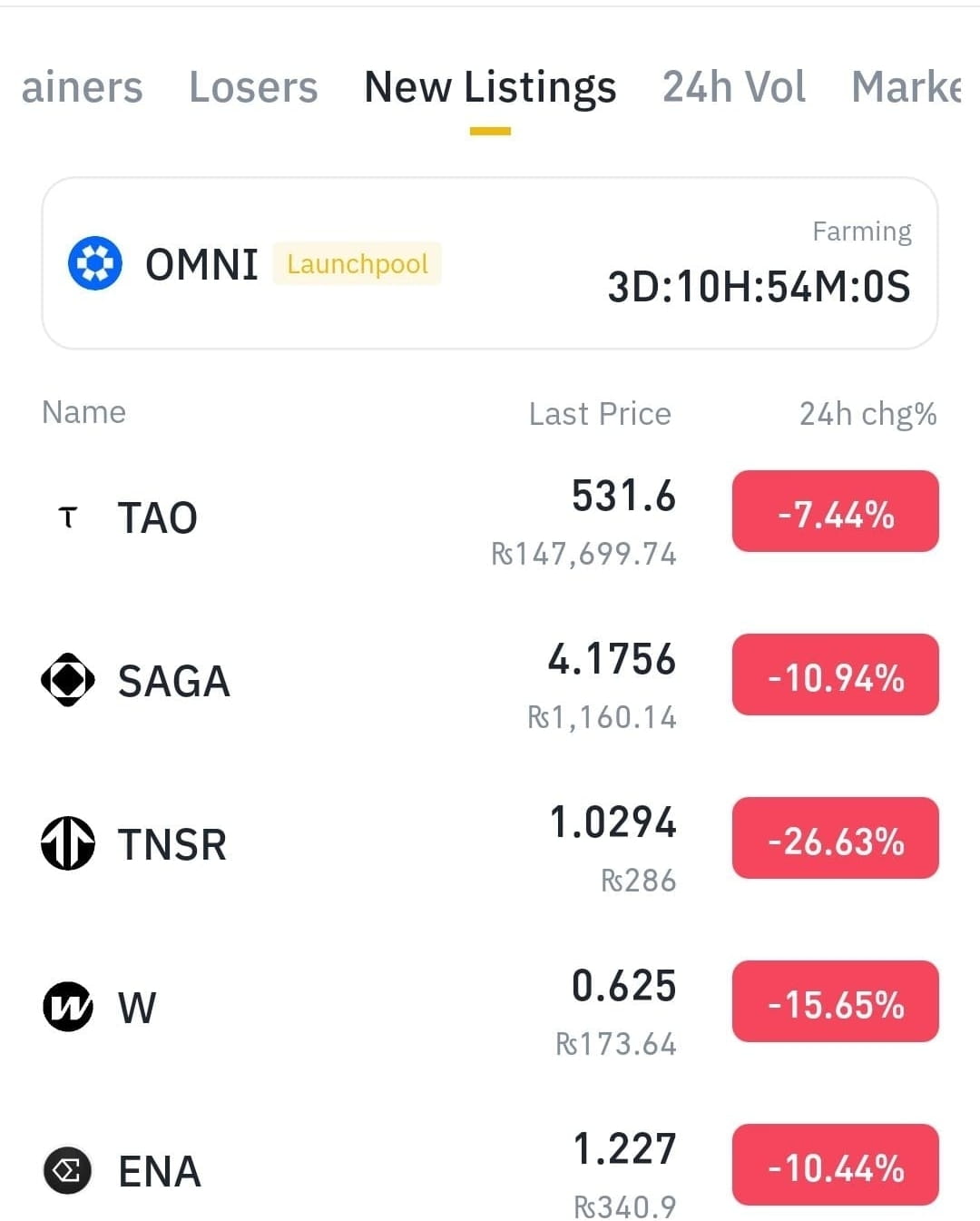980x1221 pixels.
Task: Open the W token icon
Action: 68,1007
